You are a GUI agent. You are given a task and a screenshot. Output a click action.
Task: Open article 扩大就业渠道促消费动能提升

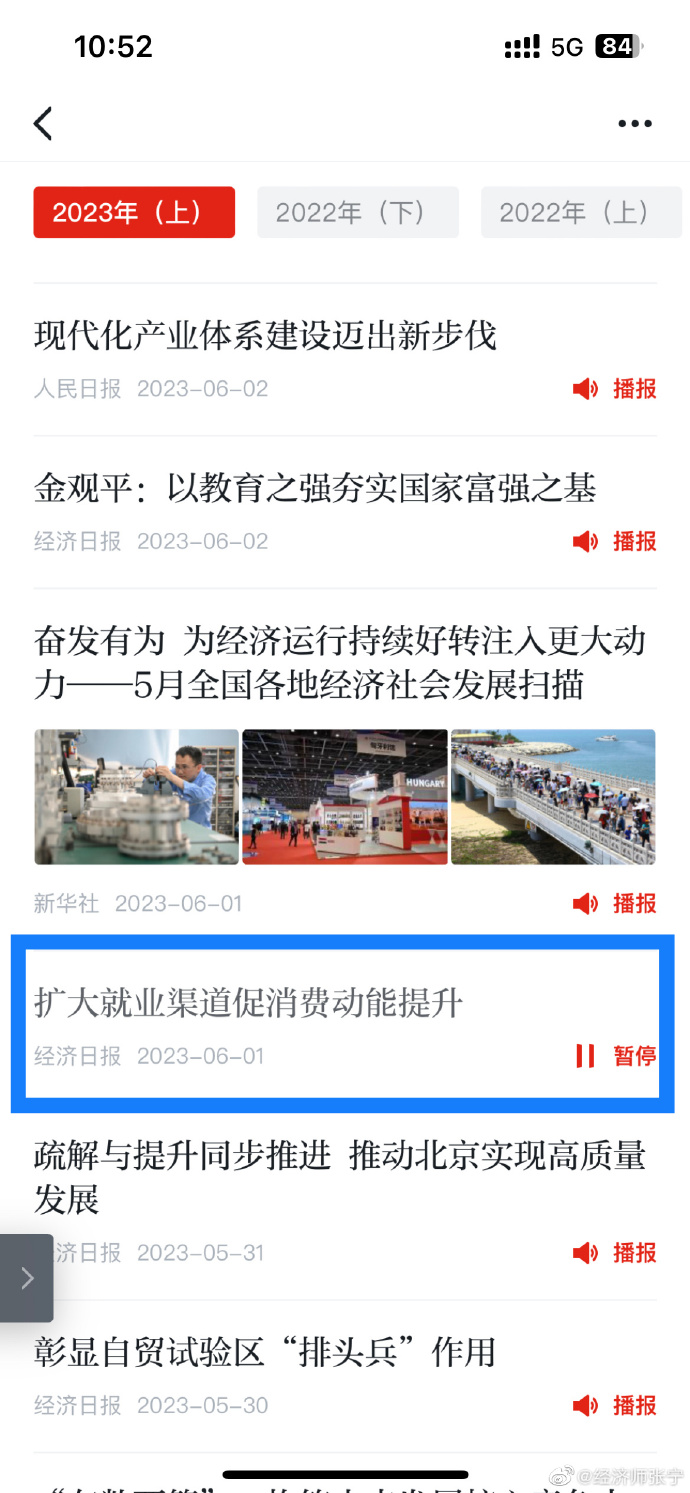[x=248, y=1002]
